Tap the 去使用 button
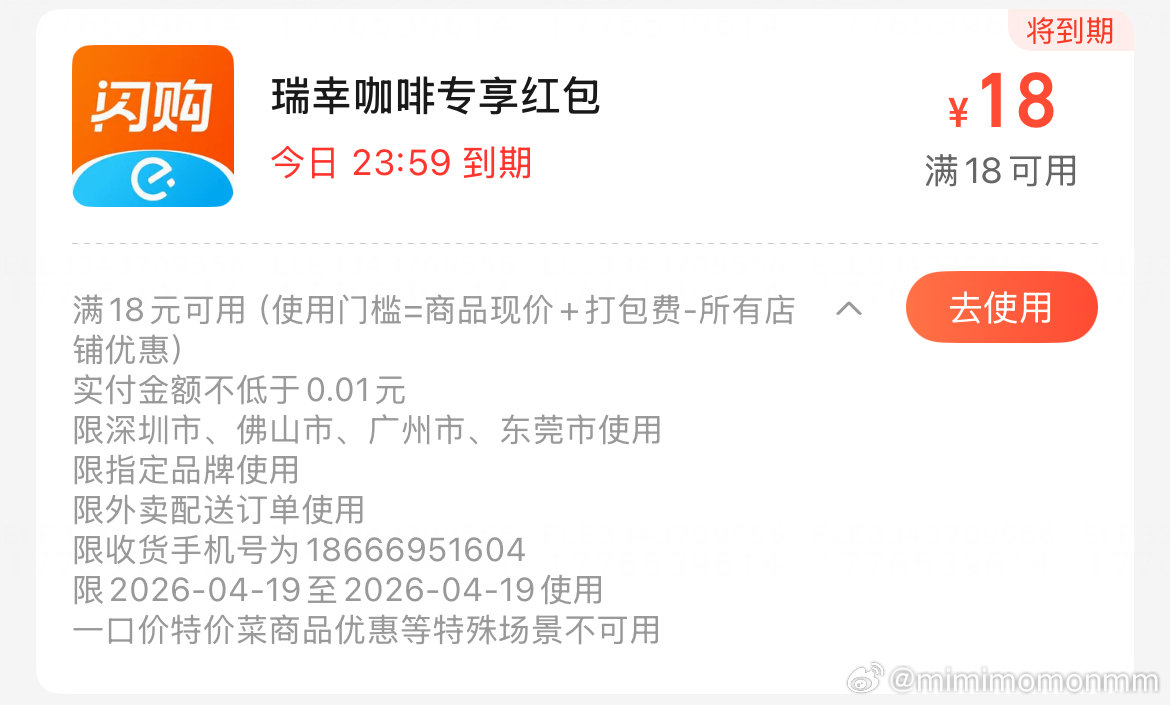The height and width of the screenshot is (705, 1170). (1001, 307)
